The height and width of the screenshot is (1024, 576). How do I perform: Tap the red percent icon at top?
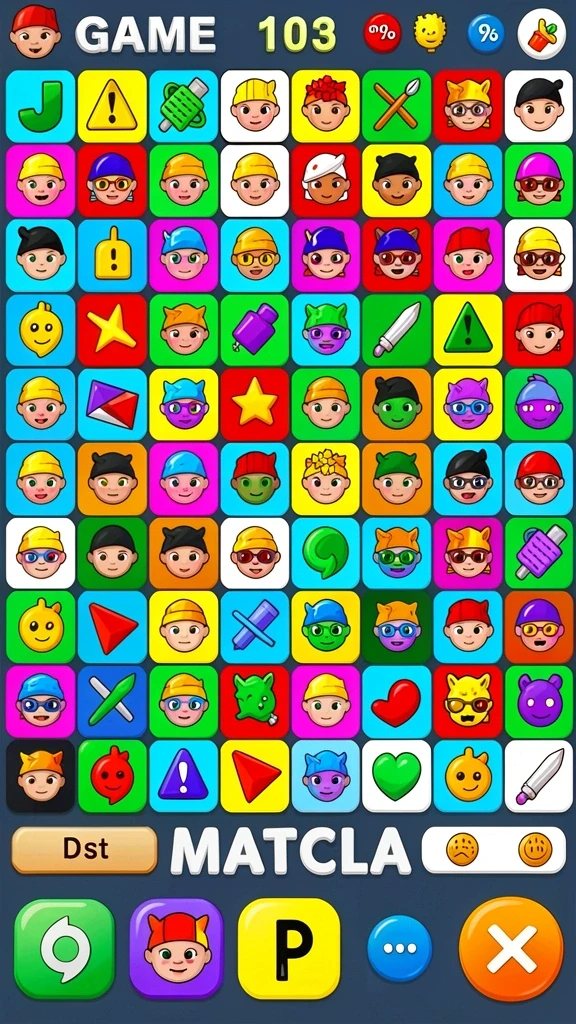(x=383, y=33)
